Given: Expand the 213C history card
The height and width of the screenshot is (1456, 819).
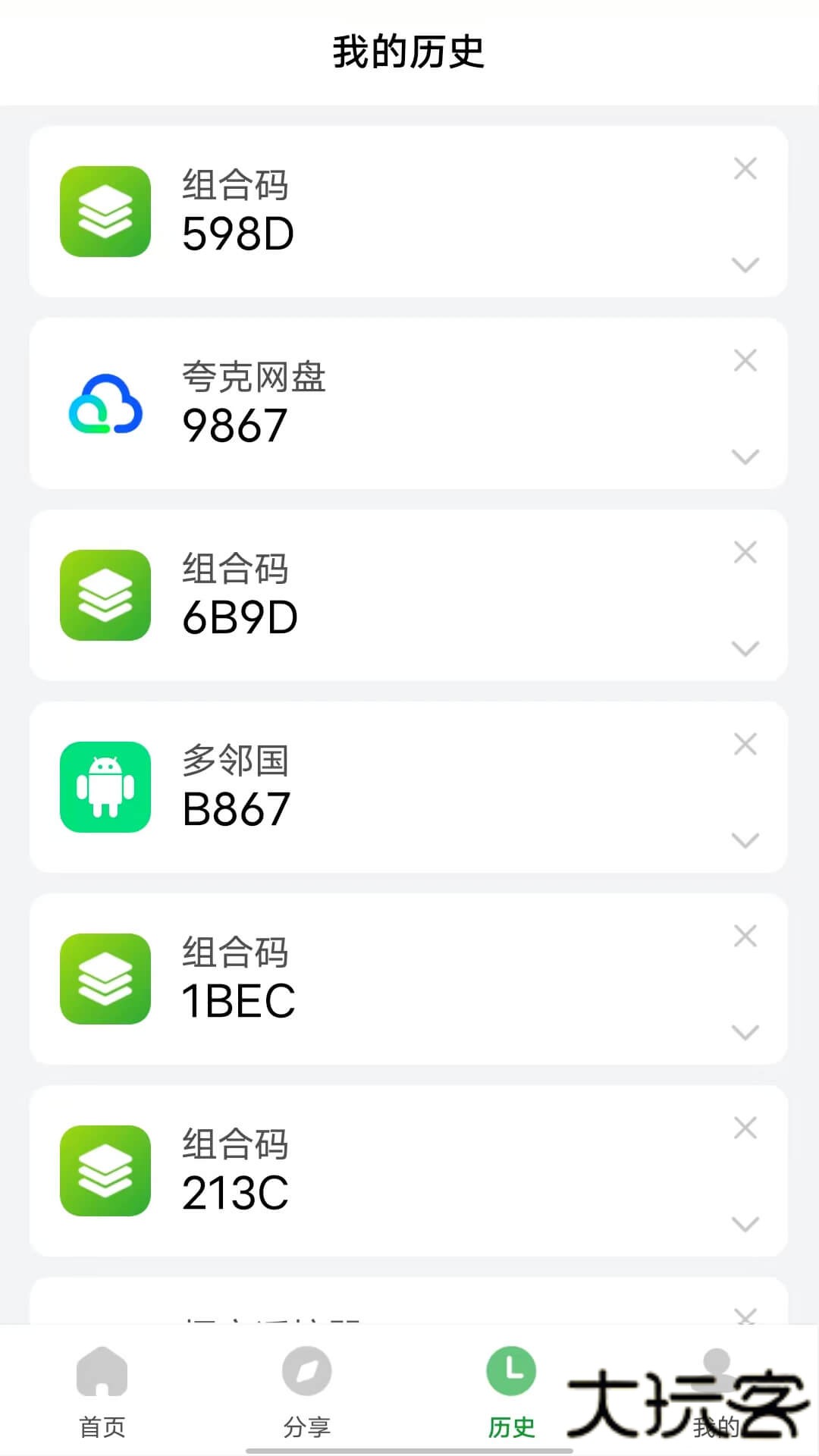Looking at the screenshot, I should tap(746, 1224).
